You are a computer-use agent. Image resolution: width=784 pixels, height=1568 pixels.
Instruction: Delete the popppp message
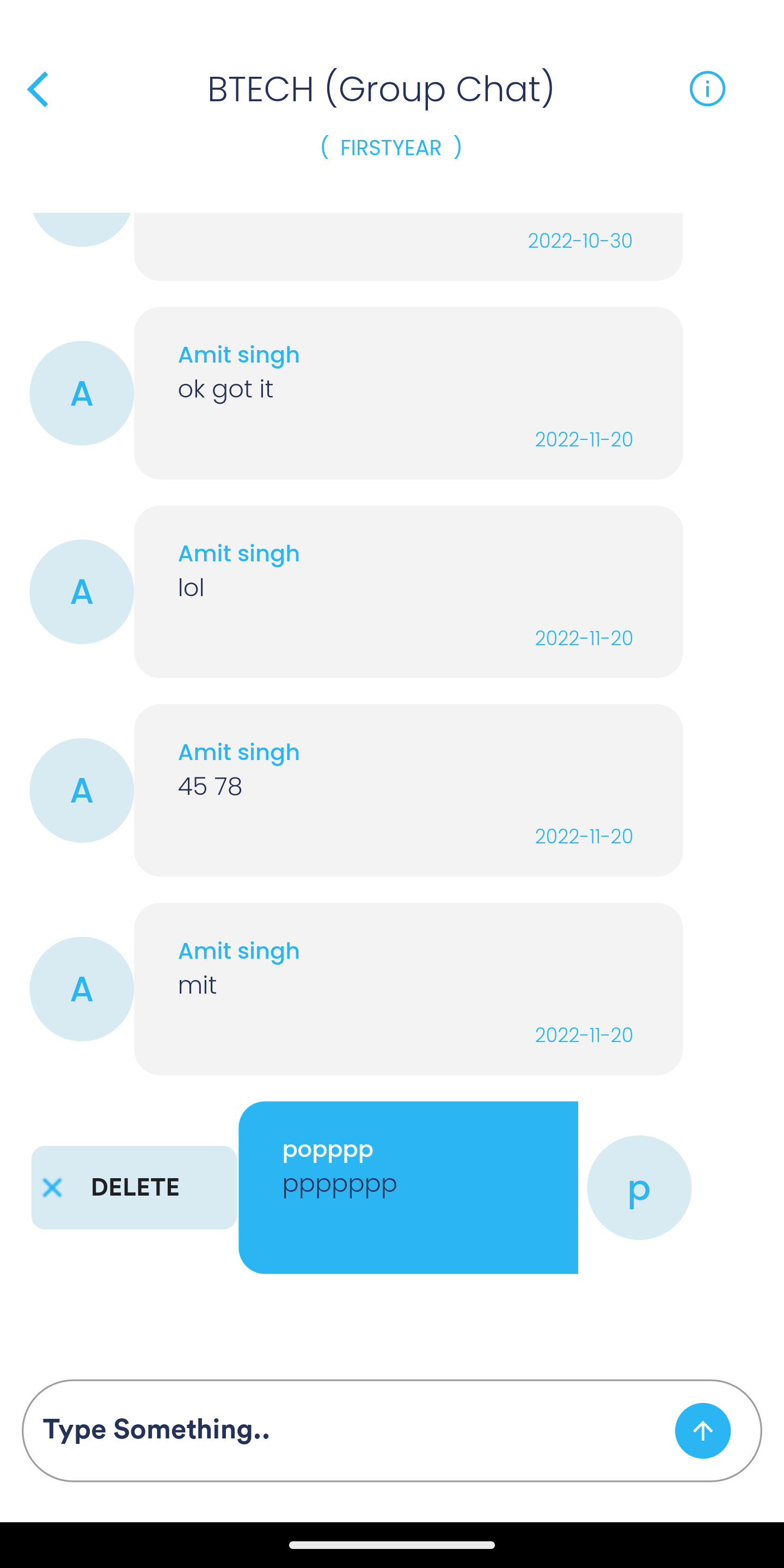134,1187
